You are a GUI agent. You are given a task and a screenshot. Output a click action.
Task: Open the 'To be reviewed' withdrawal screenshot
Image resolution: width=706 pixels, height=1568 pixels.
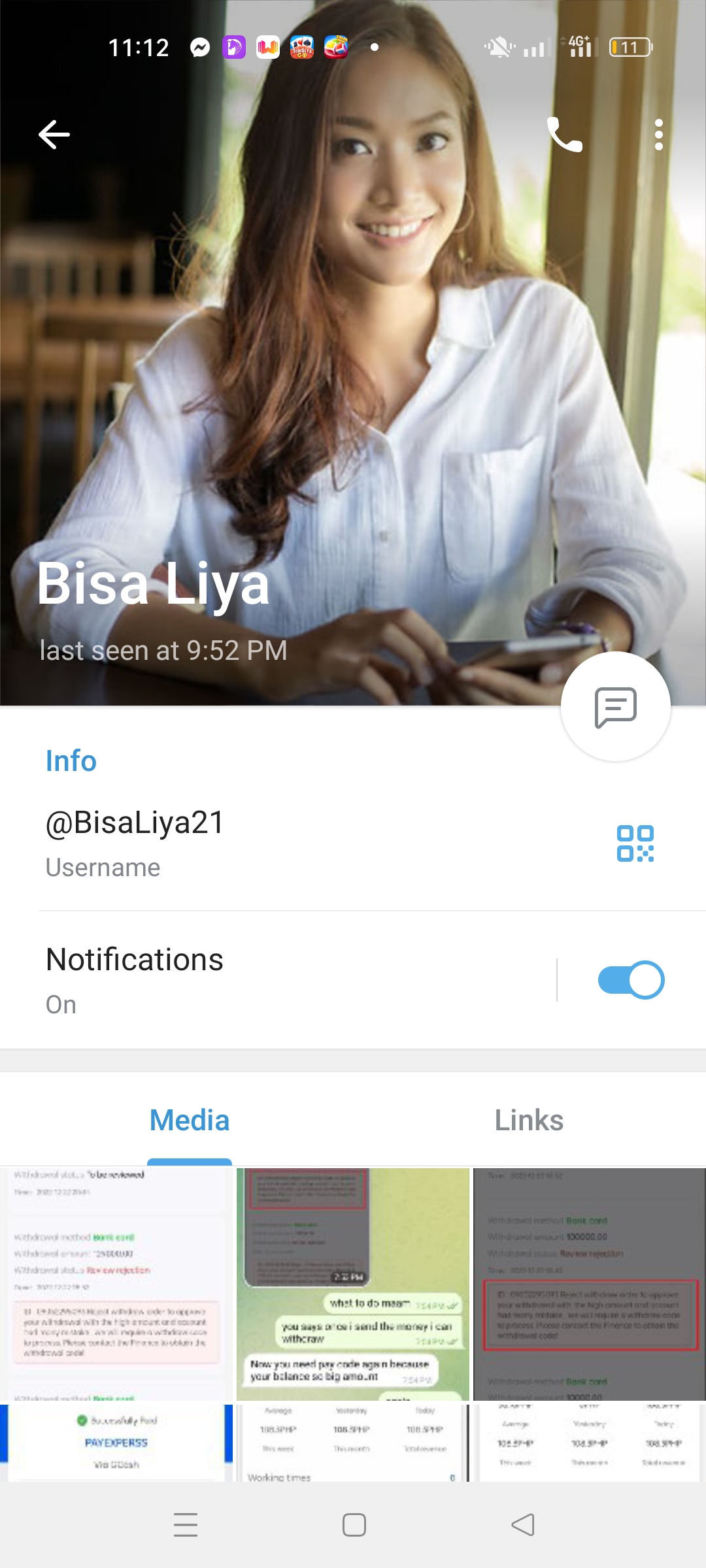pyautogui.click(x=116, y=1283)
